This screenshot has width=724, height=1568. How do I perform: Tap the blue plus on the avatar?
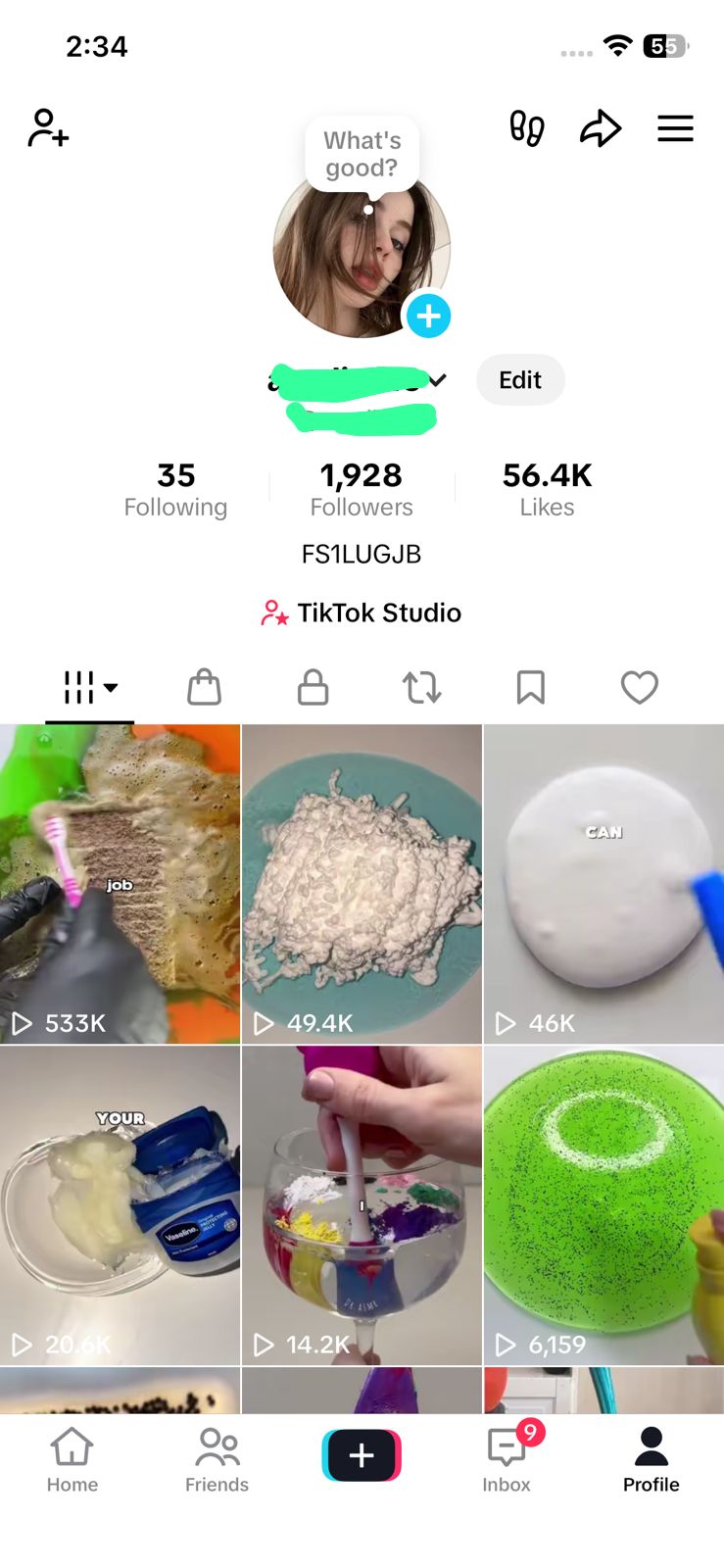point(428,317)
